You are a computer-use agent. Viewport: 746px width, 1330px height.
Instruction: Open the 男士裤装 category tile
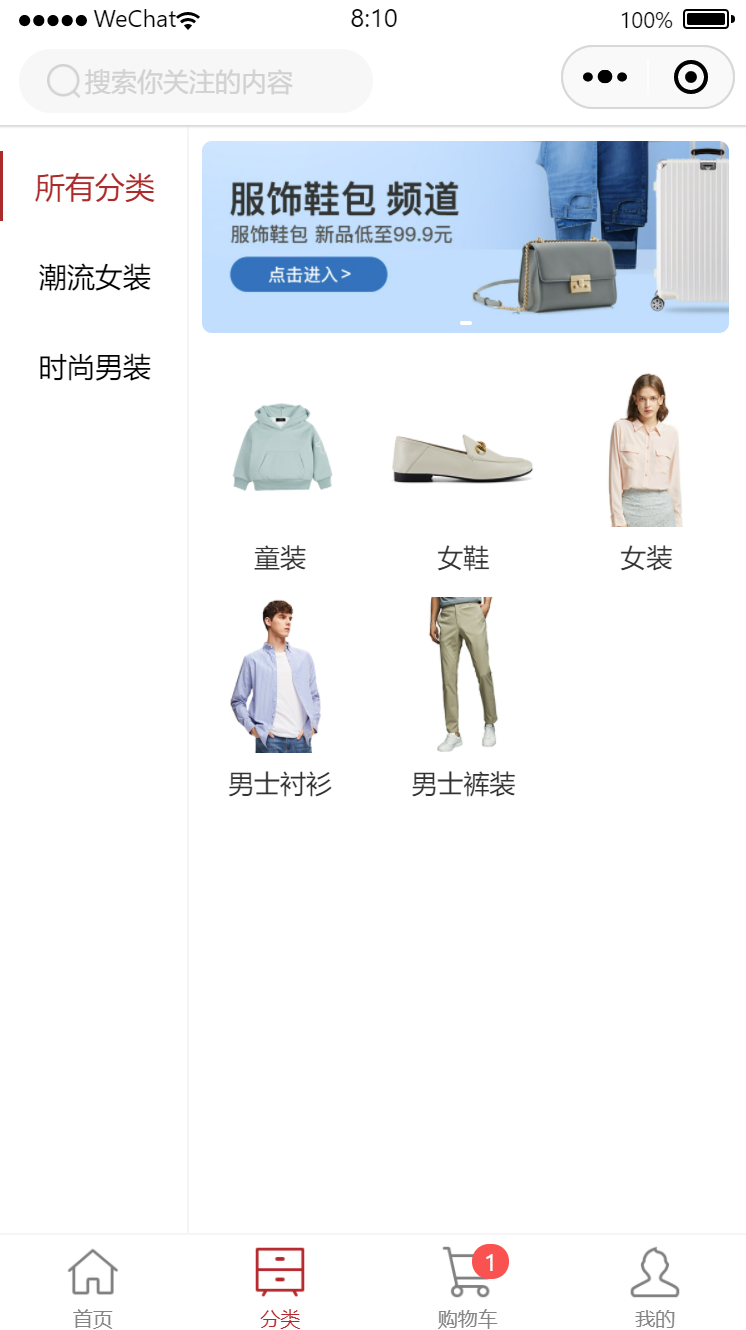click(x=463, y=698)
